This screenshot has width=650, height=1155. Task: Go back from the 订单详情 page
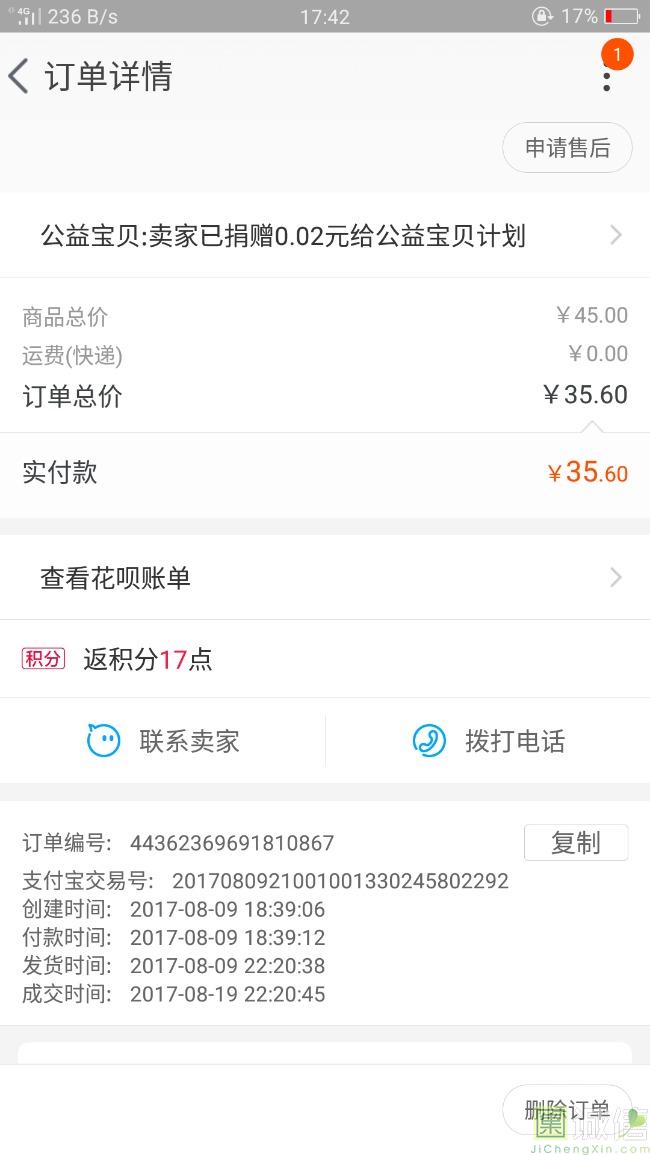coord(19,76)
